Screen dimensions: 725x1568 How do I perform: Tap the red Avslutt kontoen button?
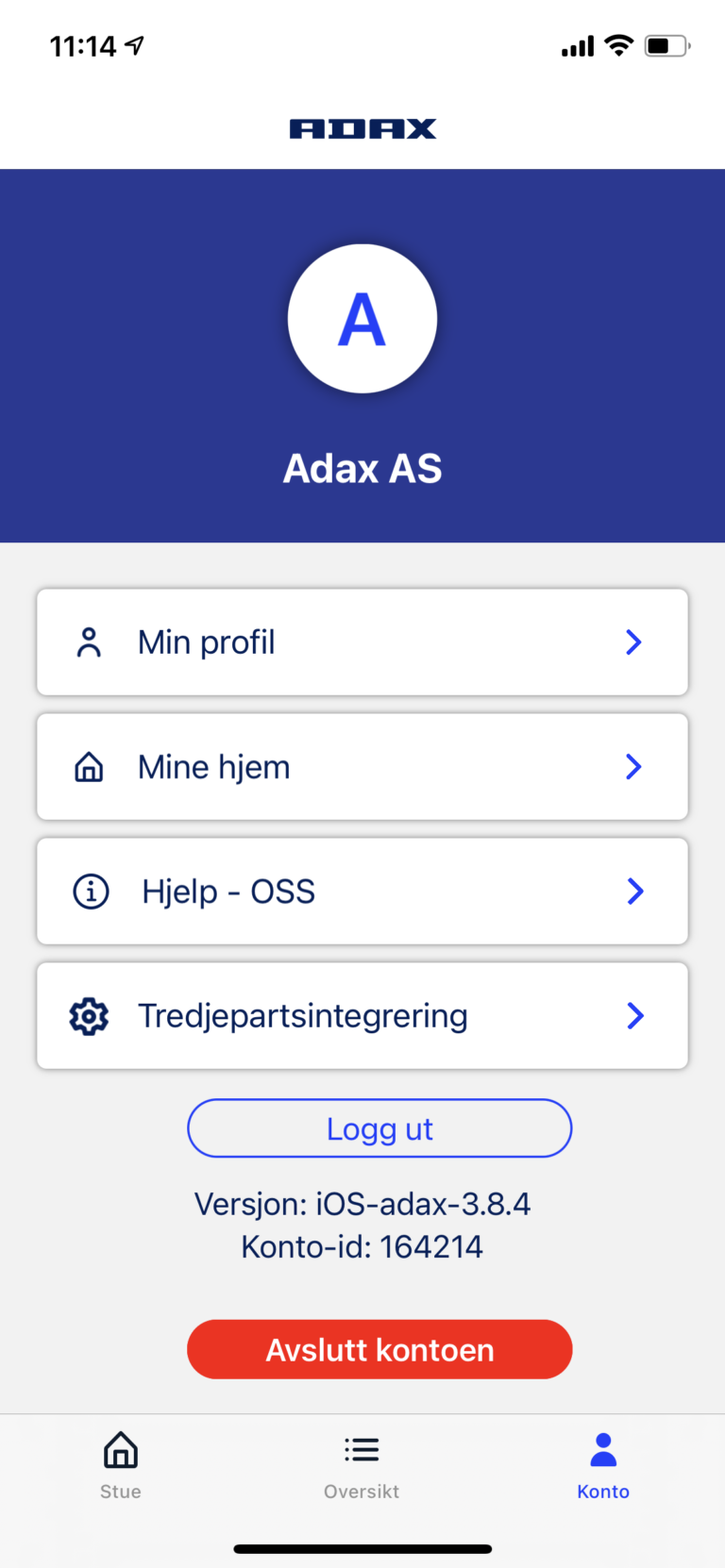tap(379, 1349)
